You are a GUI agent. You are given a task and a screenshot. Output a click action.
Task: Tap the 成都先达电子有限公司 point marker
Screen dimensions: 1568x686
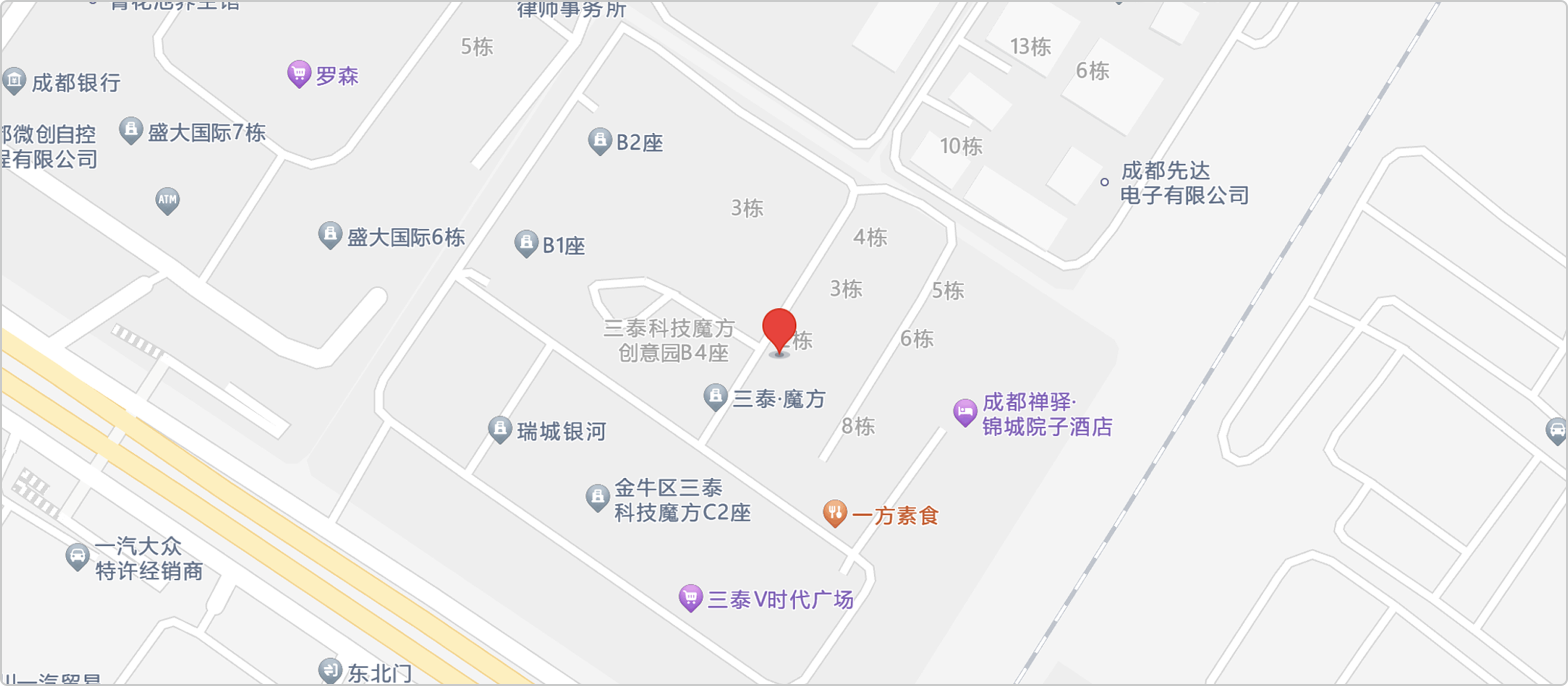click(x=1104, y=182)
